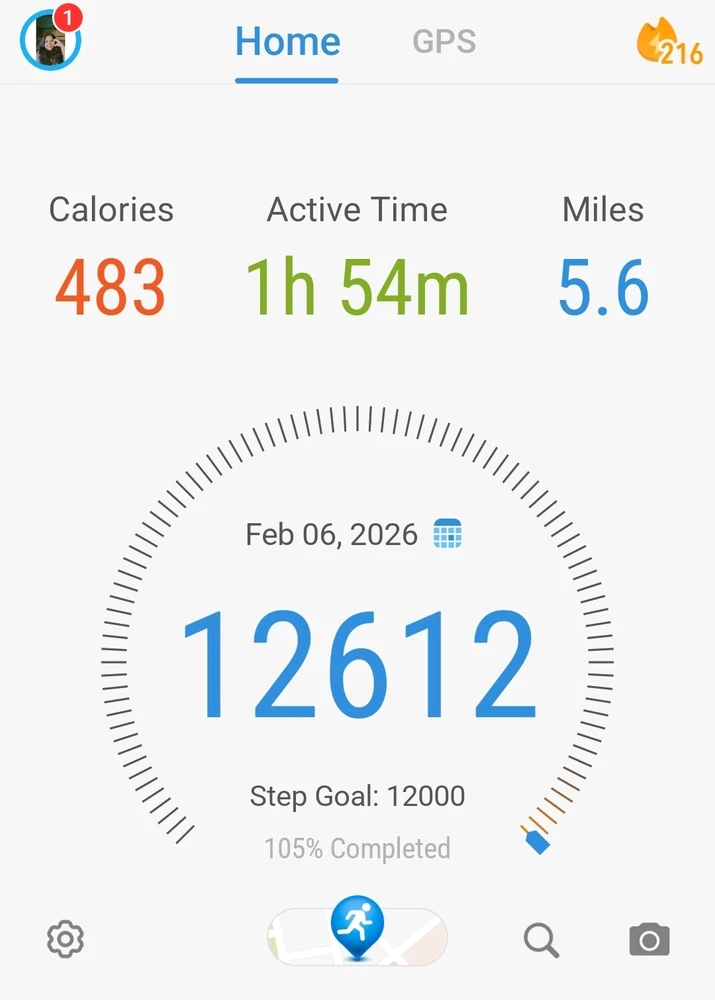The height and width of the screenshot is (1000, 715).
Task: Select the Home tab
Action: point(287,42)
